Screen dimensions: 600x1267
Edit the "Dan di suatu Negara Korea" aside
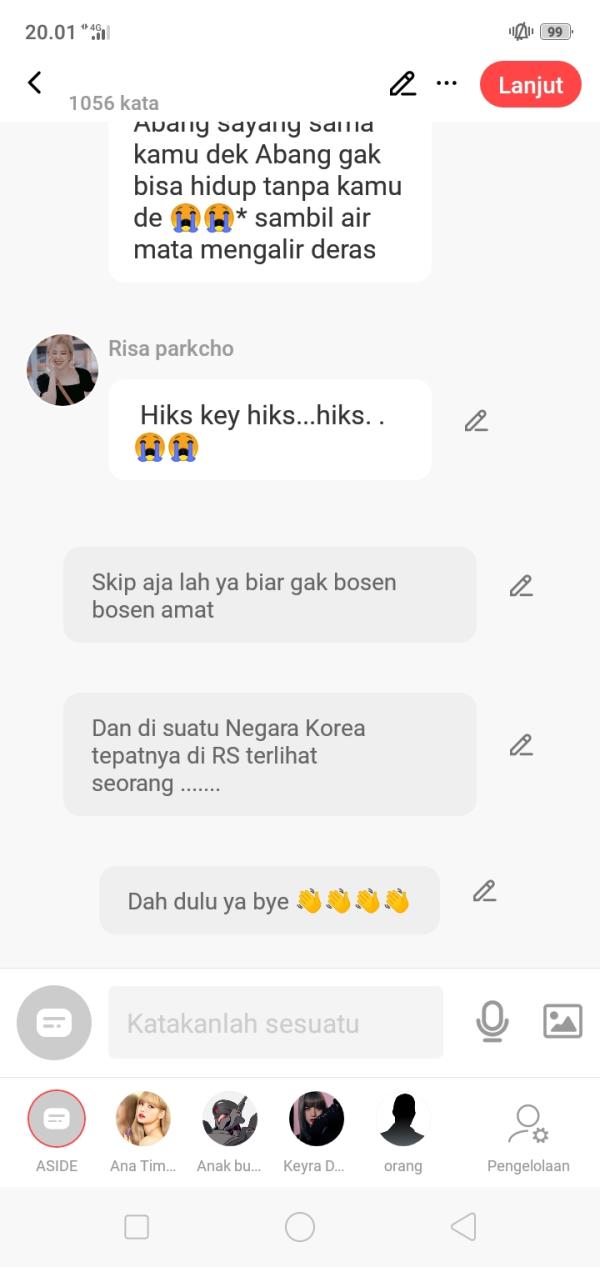(x=520, y=745)
